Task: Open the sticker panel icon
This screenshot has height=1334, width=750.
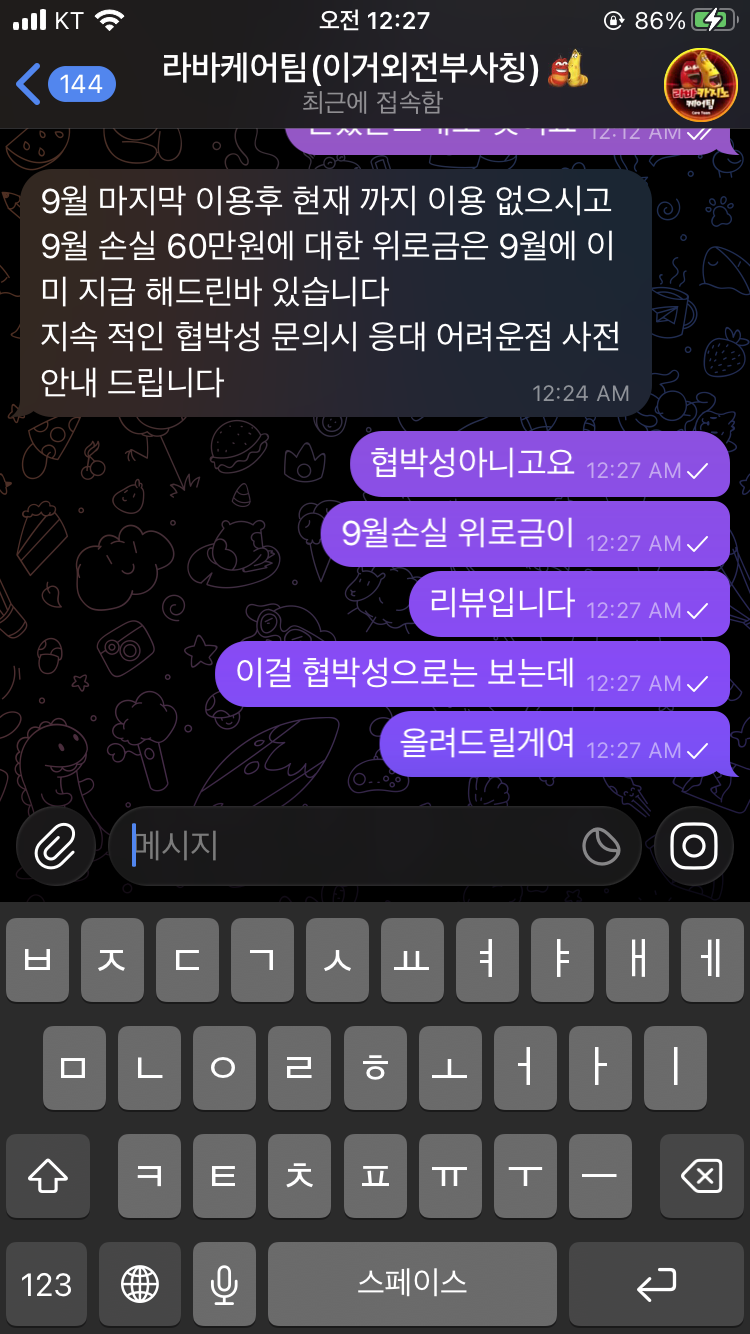Action: click(601, 848)
